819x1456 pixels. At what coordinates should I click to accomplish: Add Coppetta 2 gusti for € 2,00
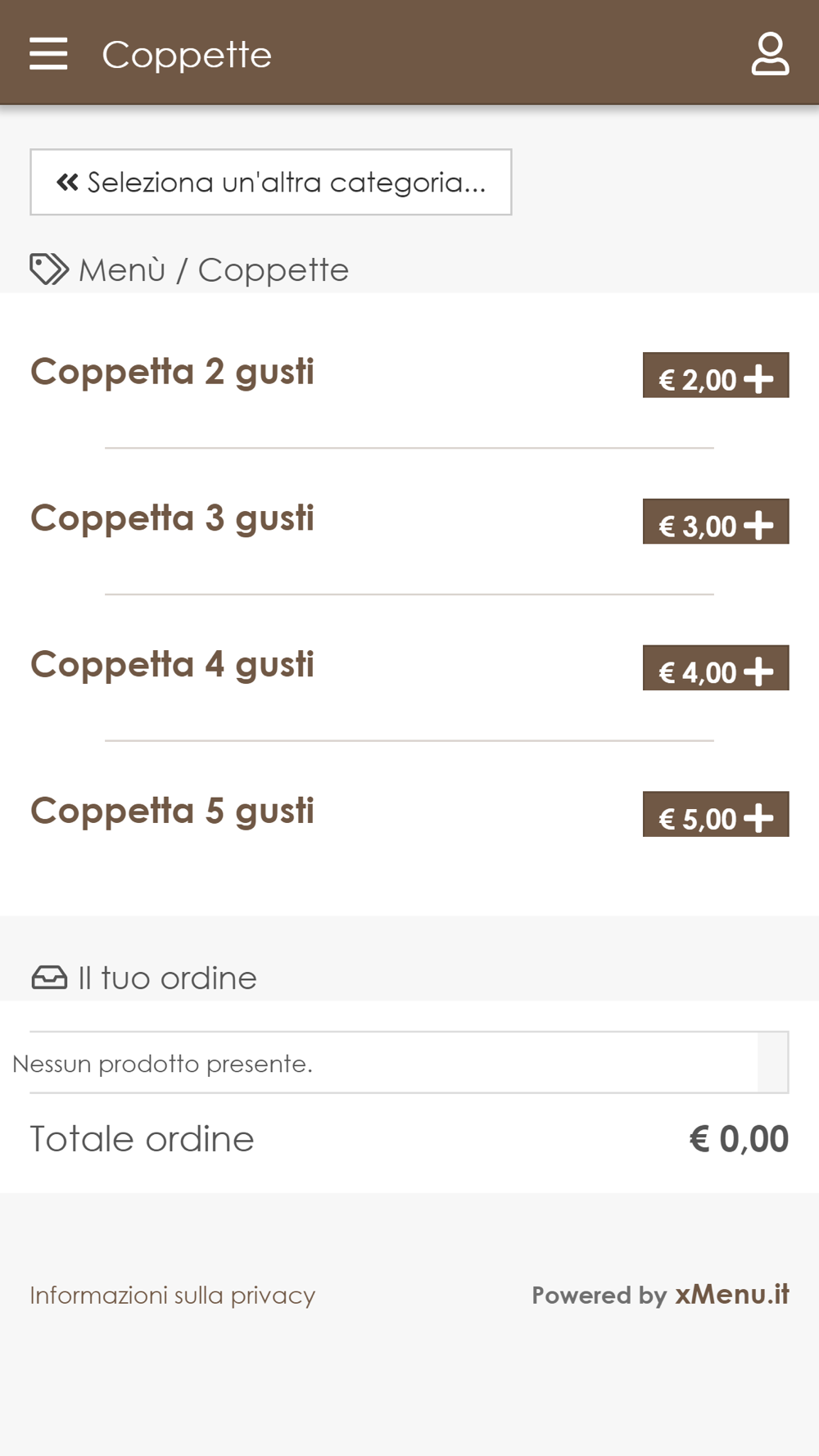(716, 376)
